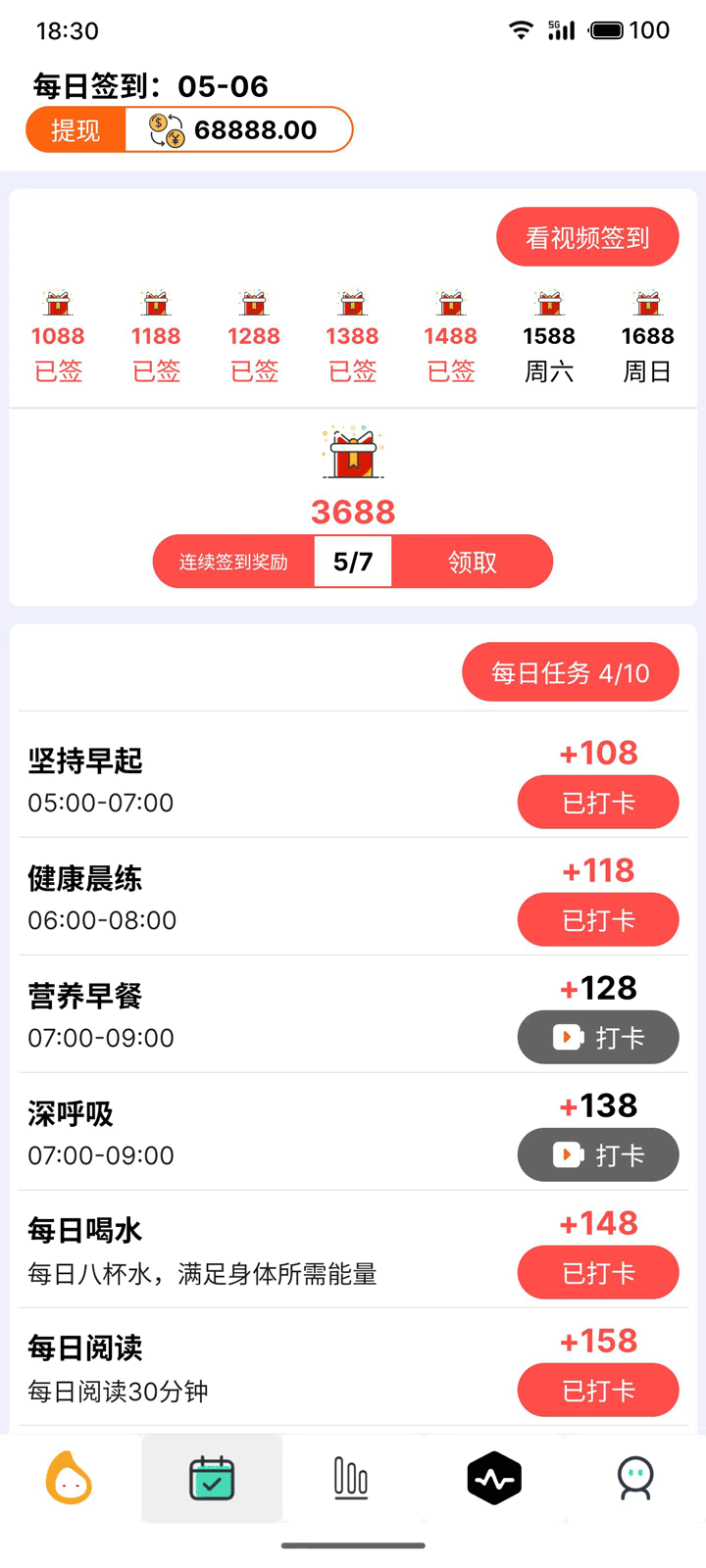
Task: Check in with 打卡 for 深呼吸
Action: pyautogui.click(x=598, y=1155)
